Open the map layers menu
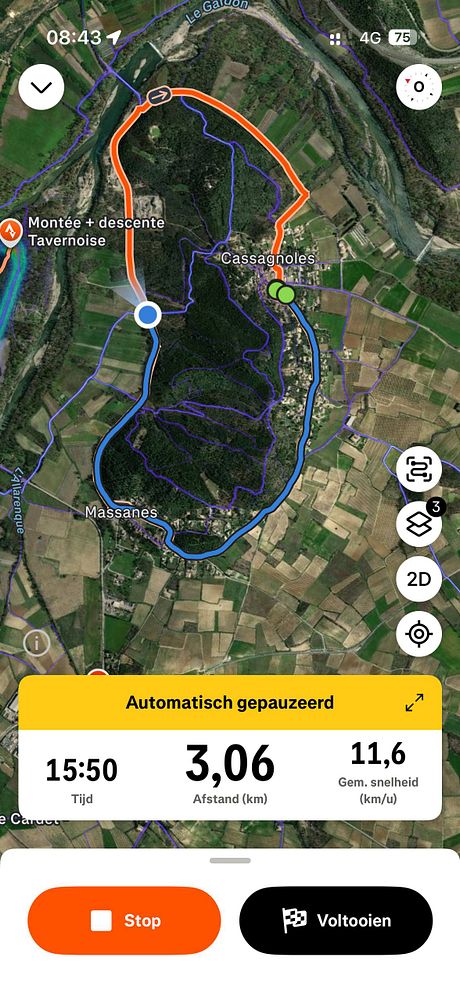 point(419,524)
